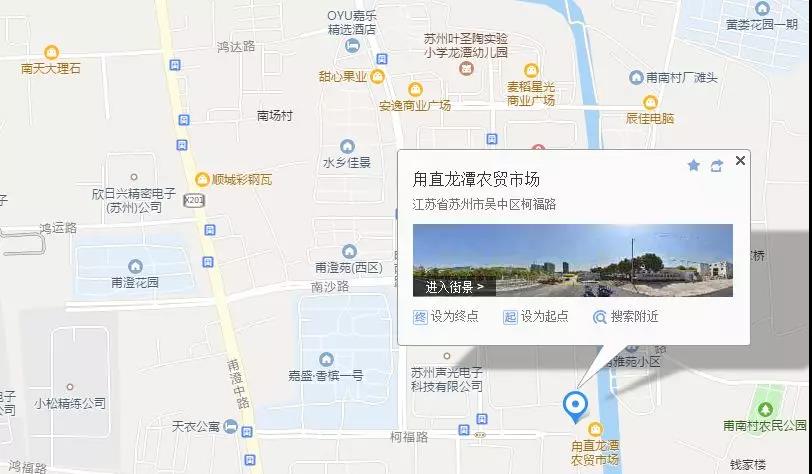Choose 设为起点 to set as start point
This screenshot has width=812, height=474.
tap(536, 316)
